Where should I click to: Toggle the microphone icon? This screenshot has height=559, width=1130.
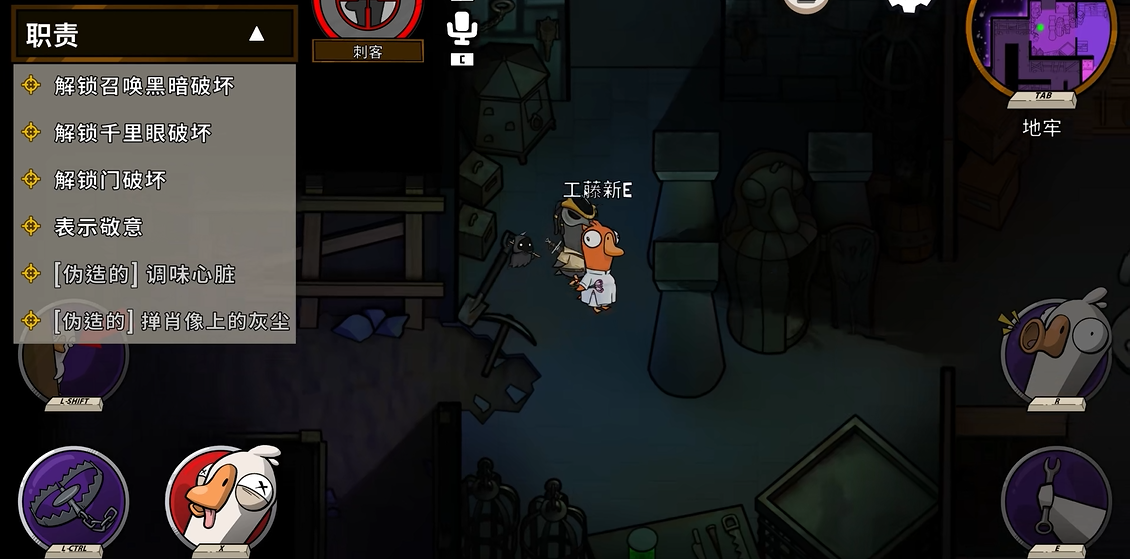[x=462, y=28]
